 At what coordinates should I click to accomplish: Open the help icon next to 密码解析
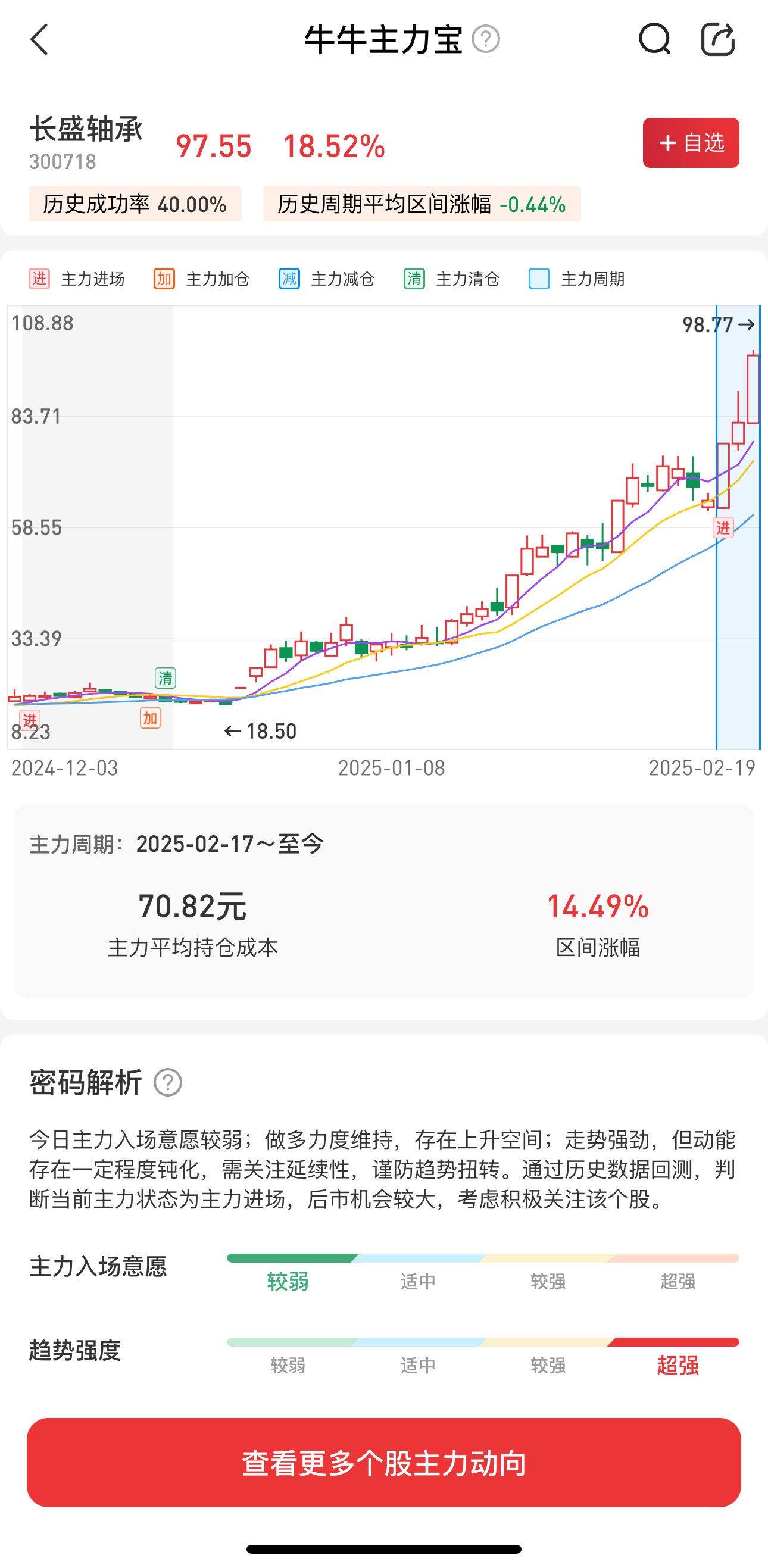tap(168, 1082)
